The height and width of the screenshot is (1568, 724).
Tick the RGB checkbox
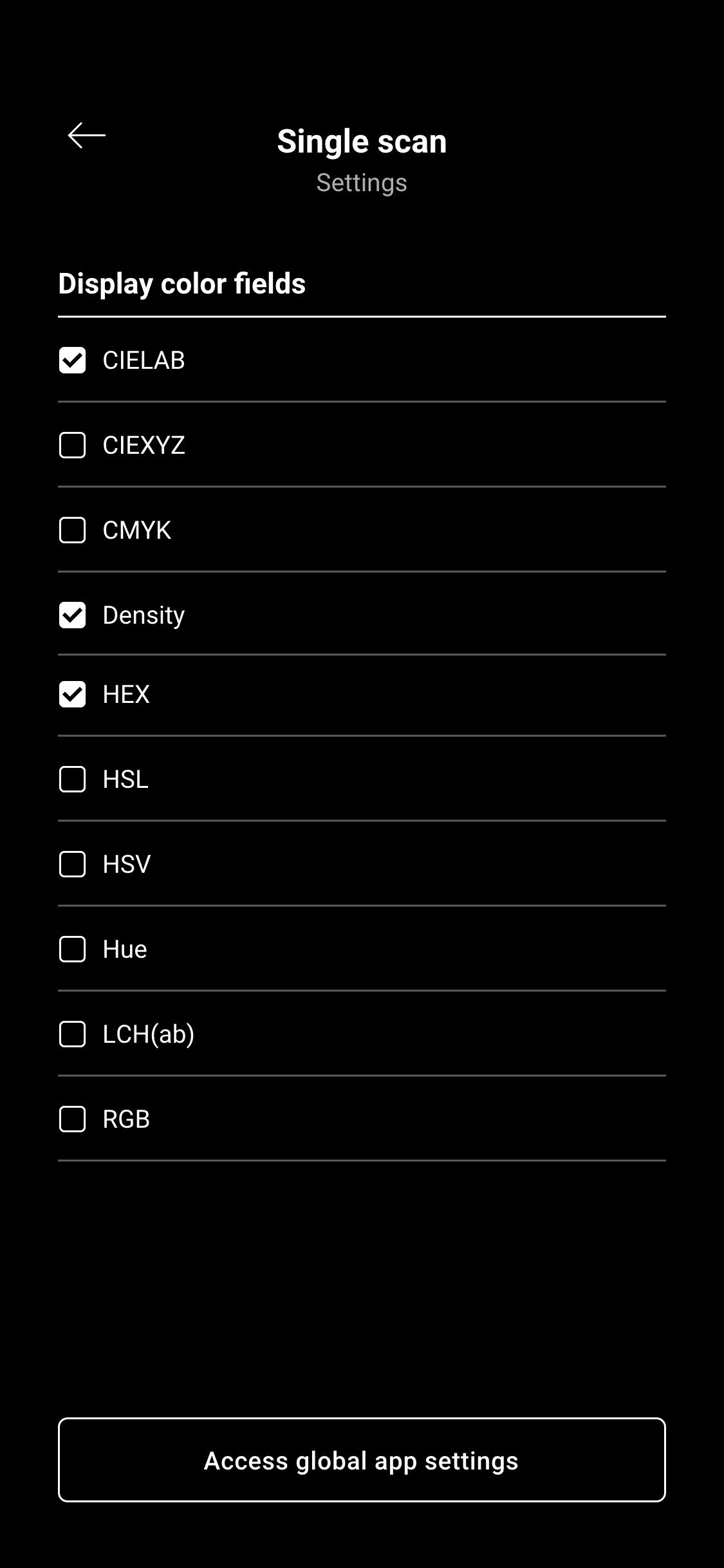(72, 1119)
